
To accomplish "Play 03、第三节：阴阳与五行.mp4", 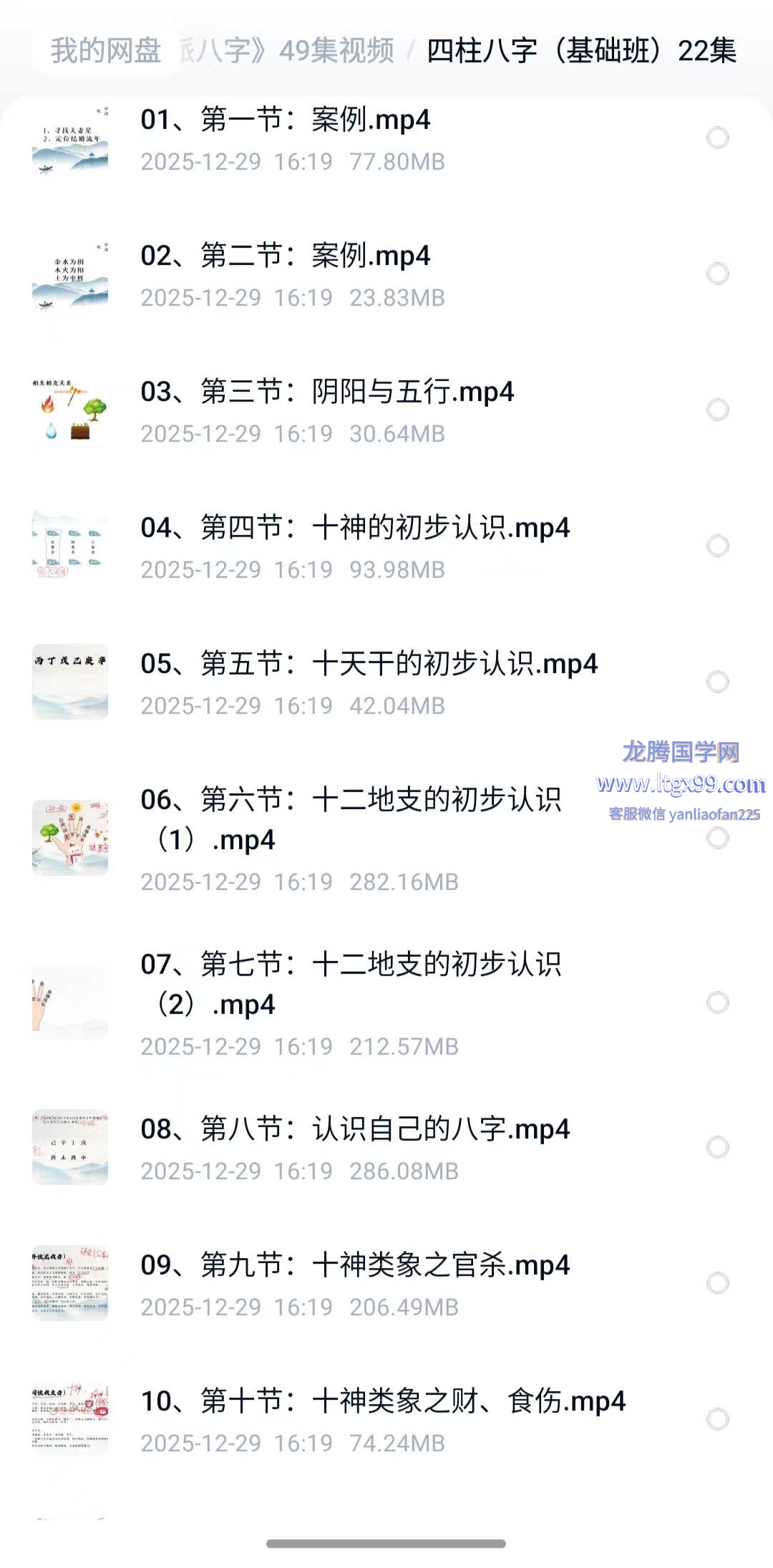I will pyautogui.click(x=326, y=392).
